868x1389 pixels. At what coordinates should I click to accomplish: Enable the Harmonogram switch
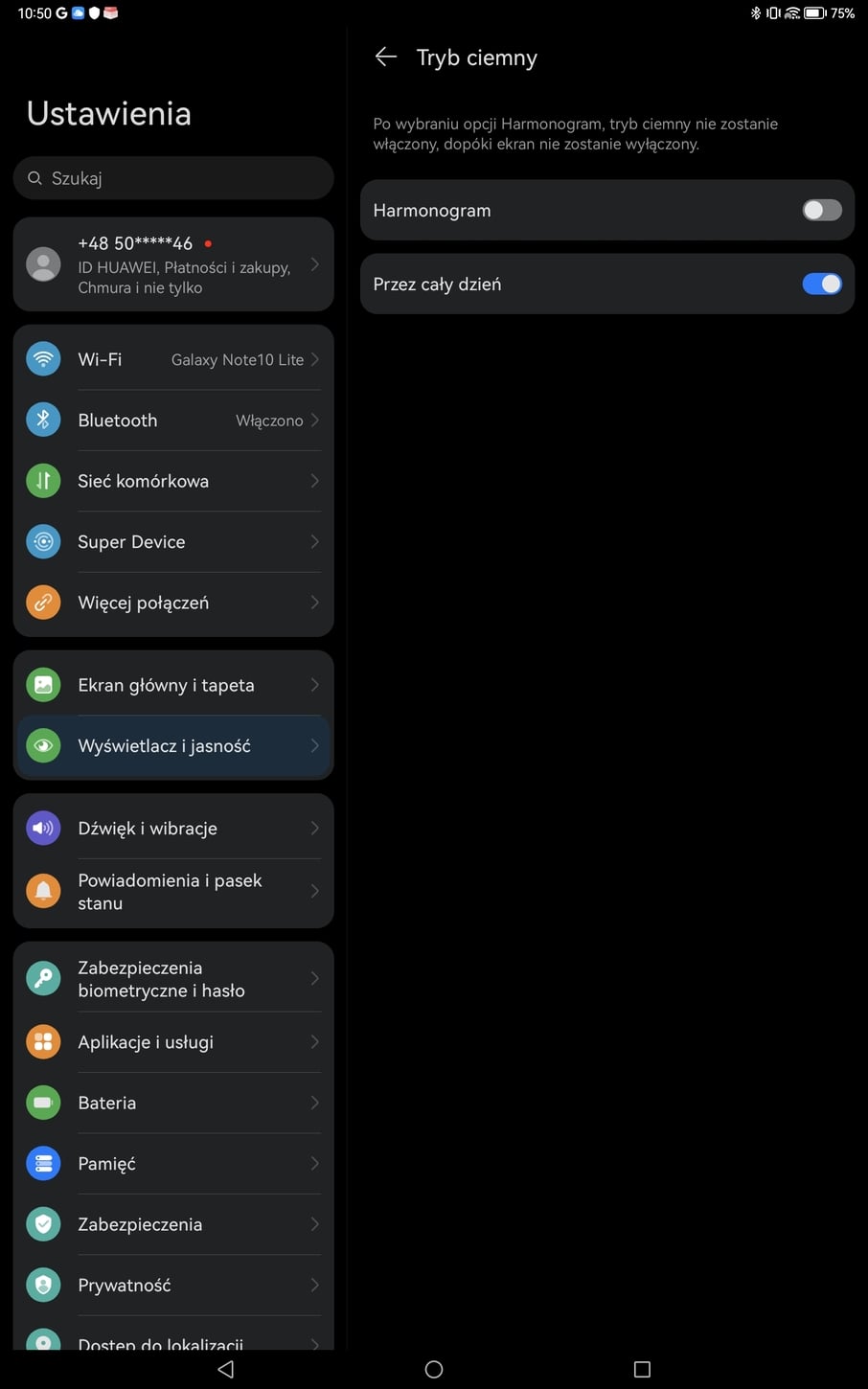[821, 210]
